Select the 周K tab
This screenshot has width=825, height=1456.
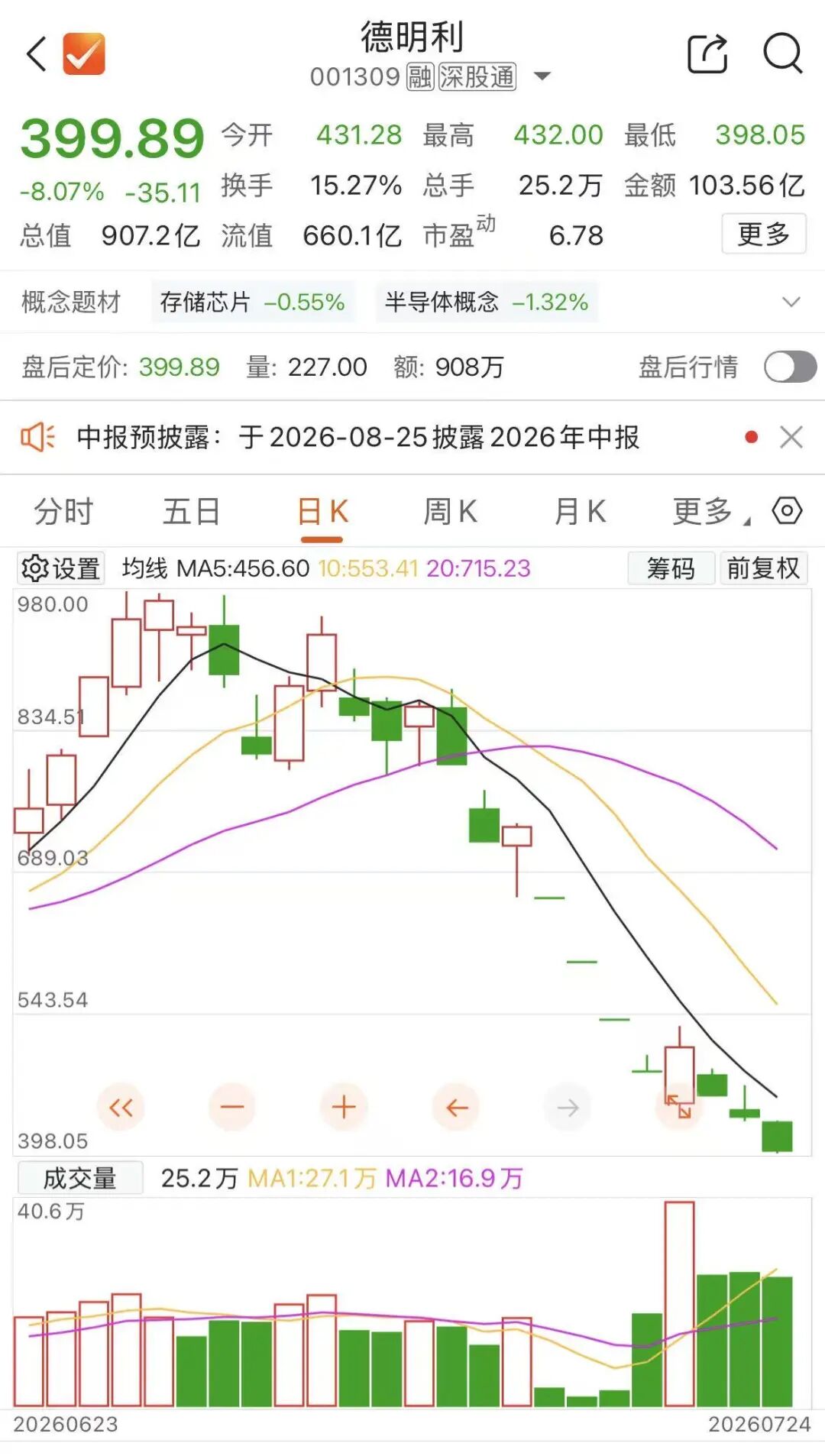click(451, 511)
